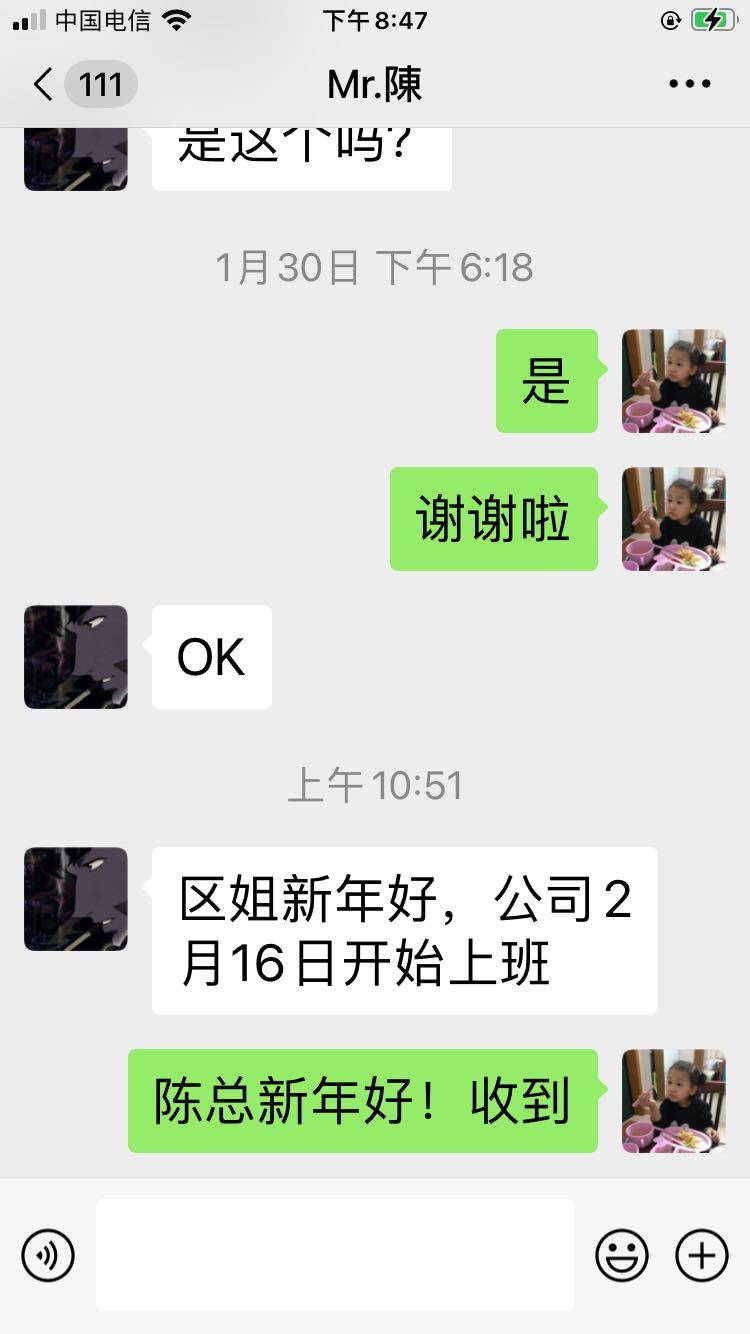The width and height of the screenshot is (750, 1334).
Task: Open my avatar beside 谢谢啦 message
Action: click(674, 519)
